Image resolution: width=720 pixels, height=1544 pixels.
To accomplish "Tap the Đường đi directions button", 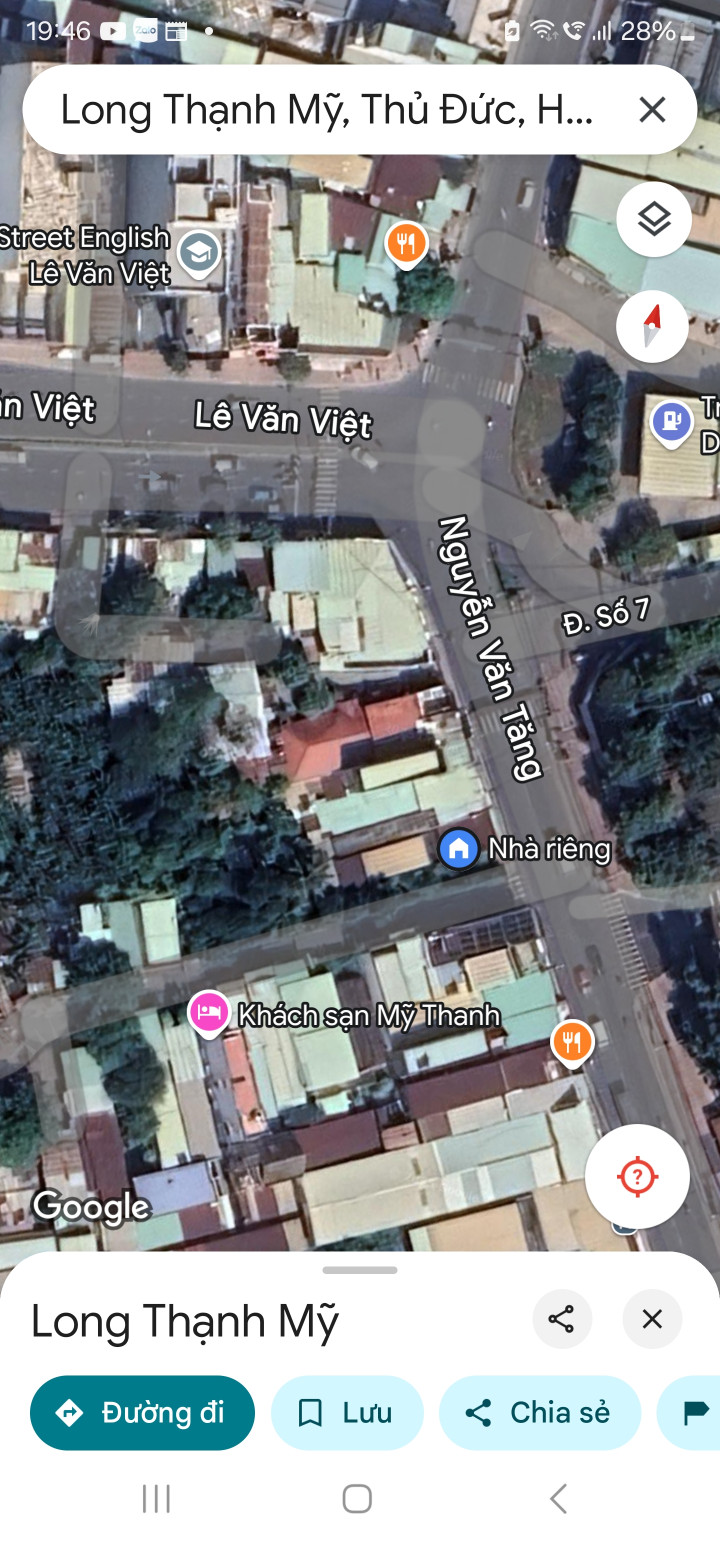I will tap(142, 1413).
